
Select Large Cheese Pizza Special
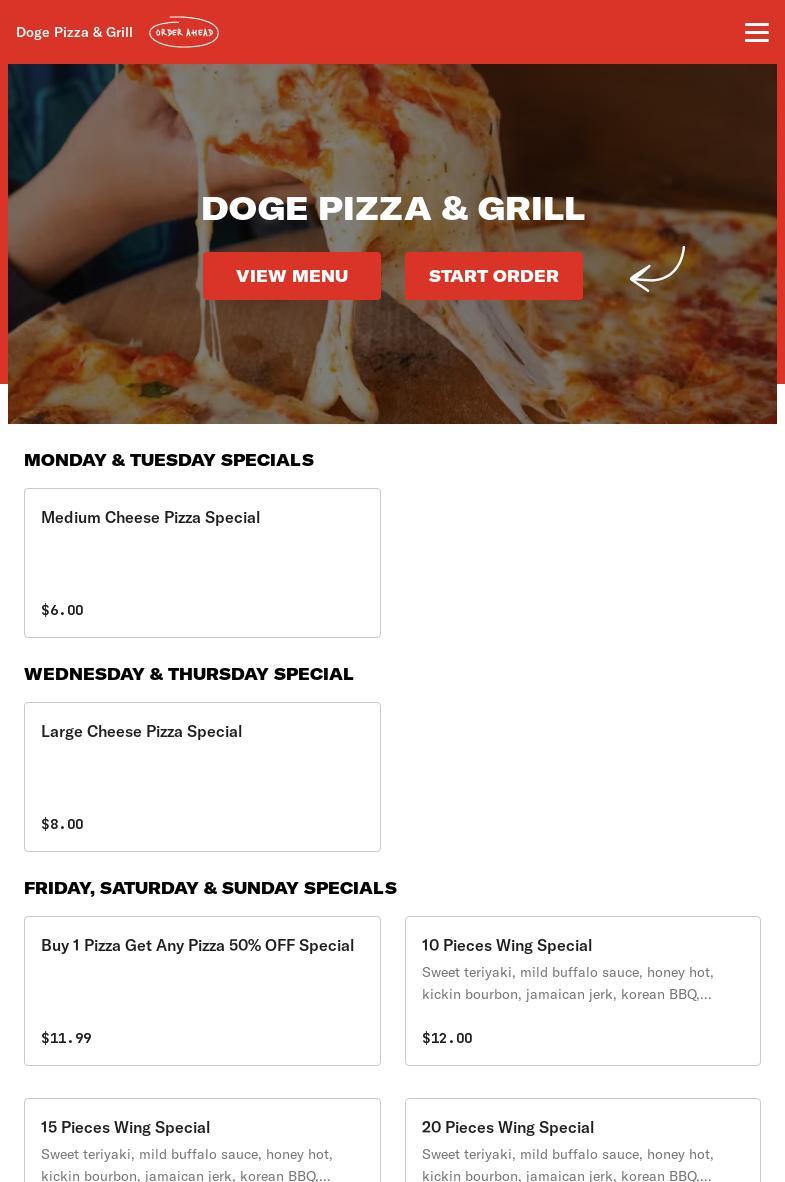click(202, 776)
